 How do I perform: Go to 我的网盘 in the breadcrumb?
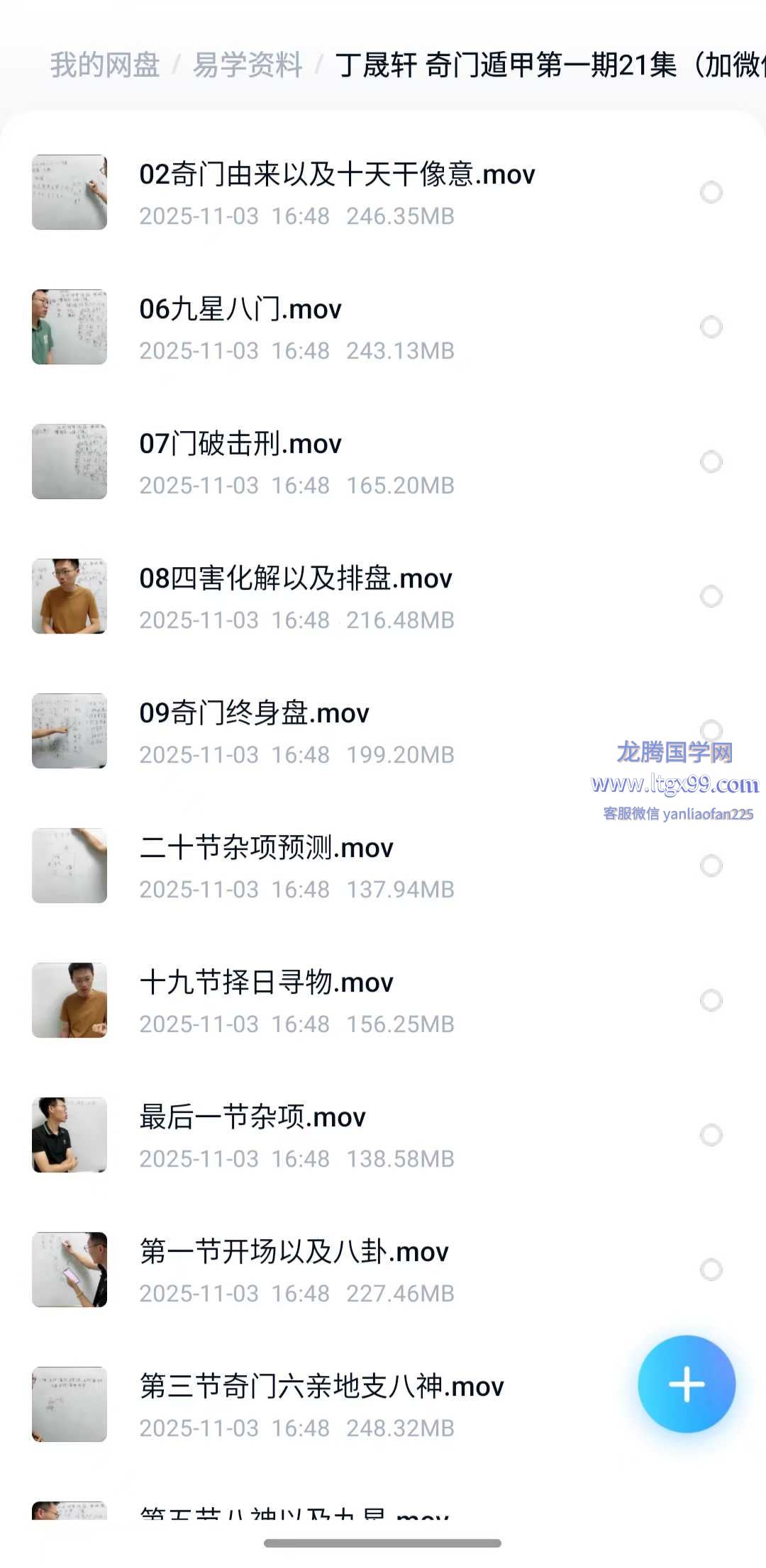pyautogui.click(x=105, y=65)
